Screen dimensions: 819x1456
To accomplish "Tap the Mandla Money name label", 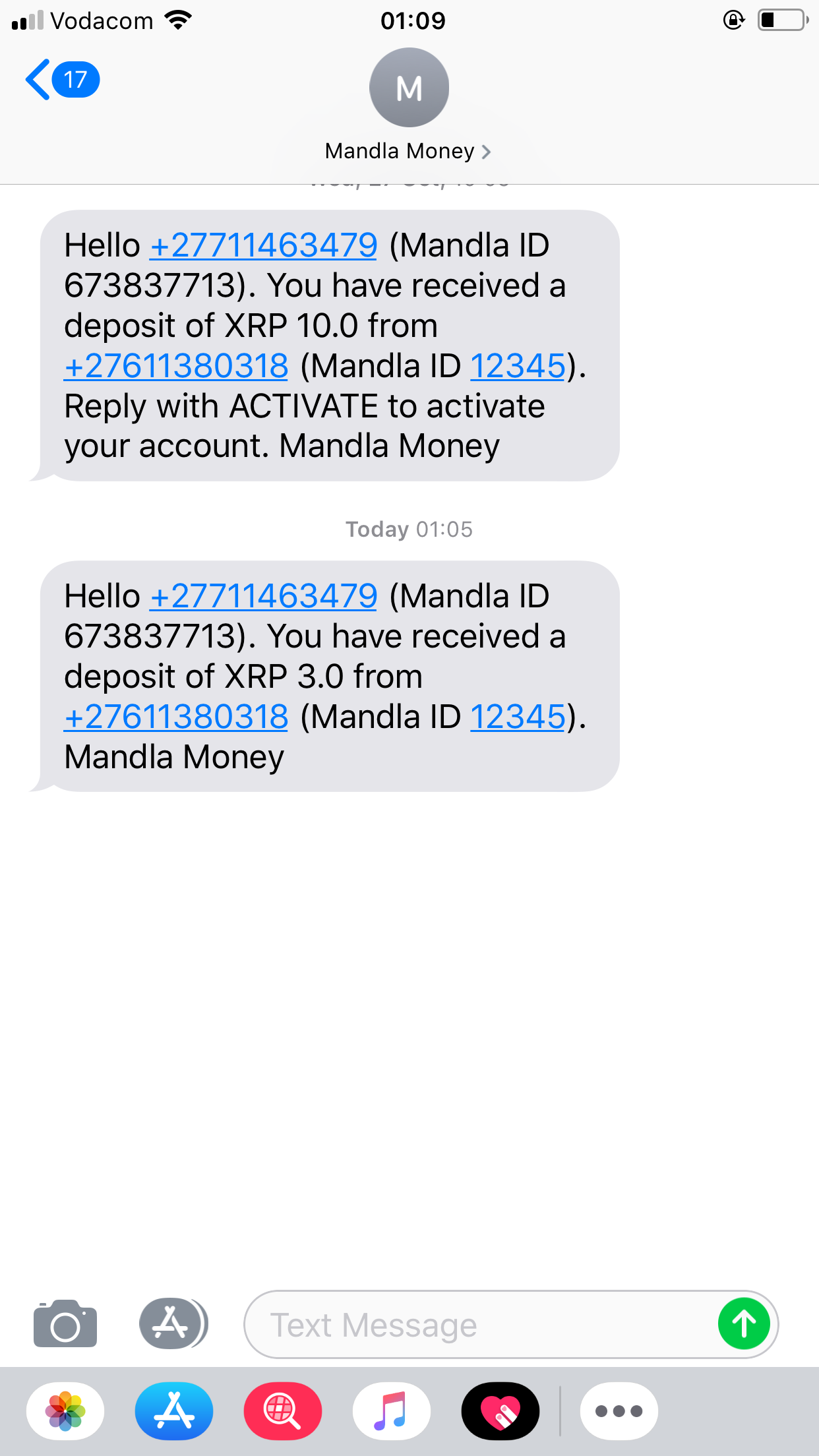I will click(398, 150).
